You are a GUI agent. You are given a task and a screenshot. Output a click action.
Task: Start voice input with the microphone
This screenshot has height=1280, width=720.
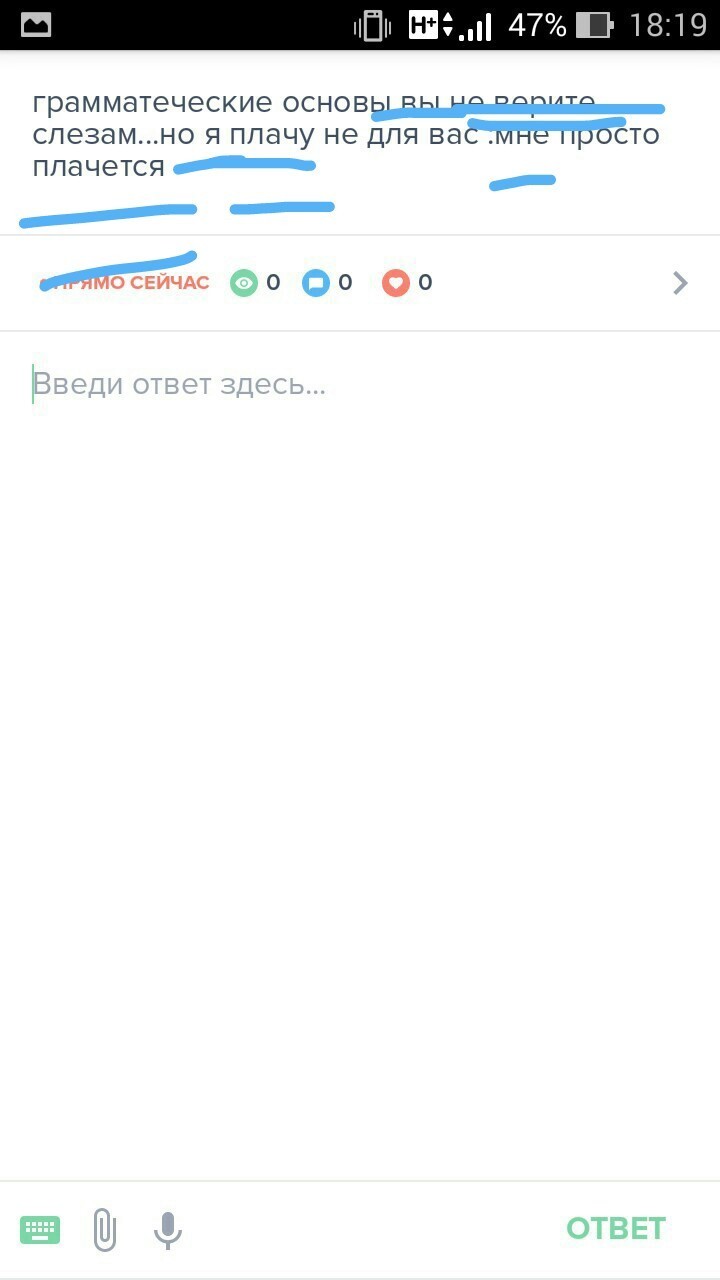pyautogui.click(x=167, y=1229)
